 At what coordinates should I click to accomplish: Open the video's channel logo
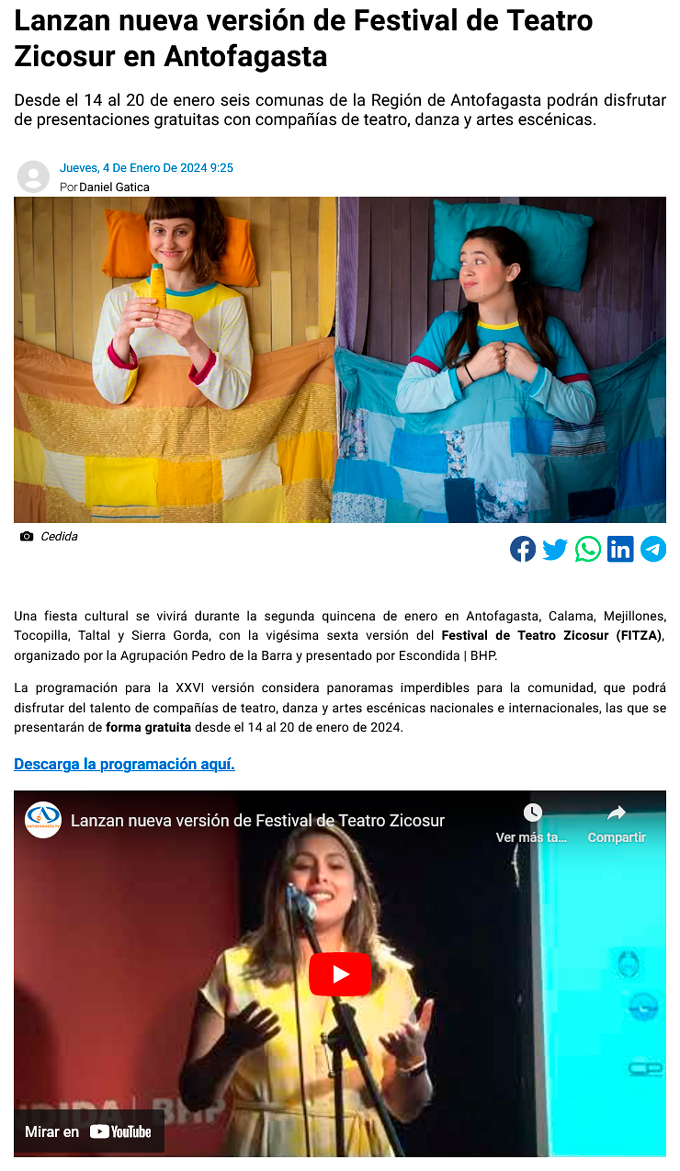tap(43, 820)
